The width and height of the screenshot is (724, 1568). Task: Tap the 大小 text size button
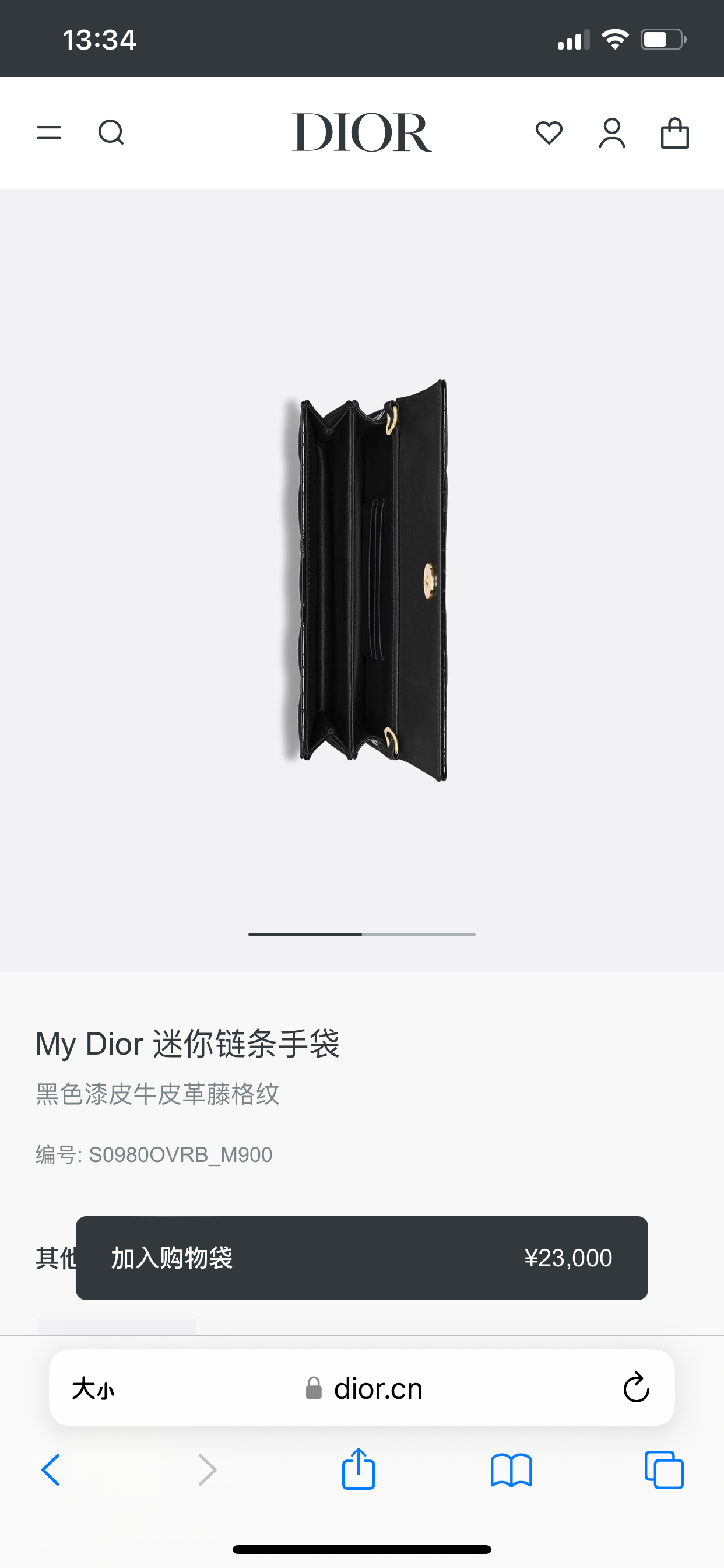pyautogui.click(x=93, y=1389)
